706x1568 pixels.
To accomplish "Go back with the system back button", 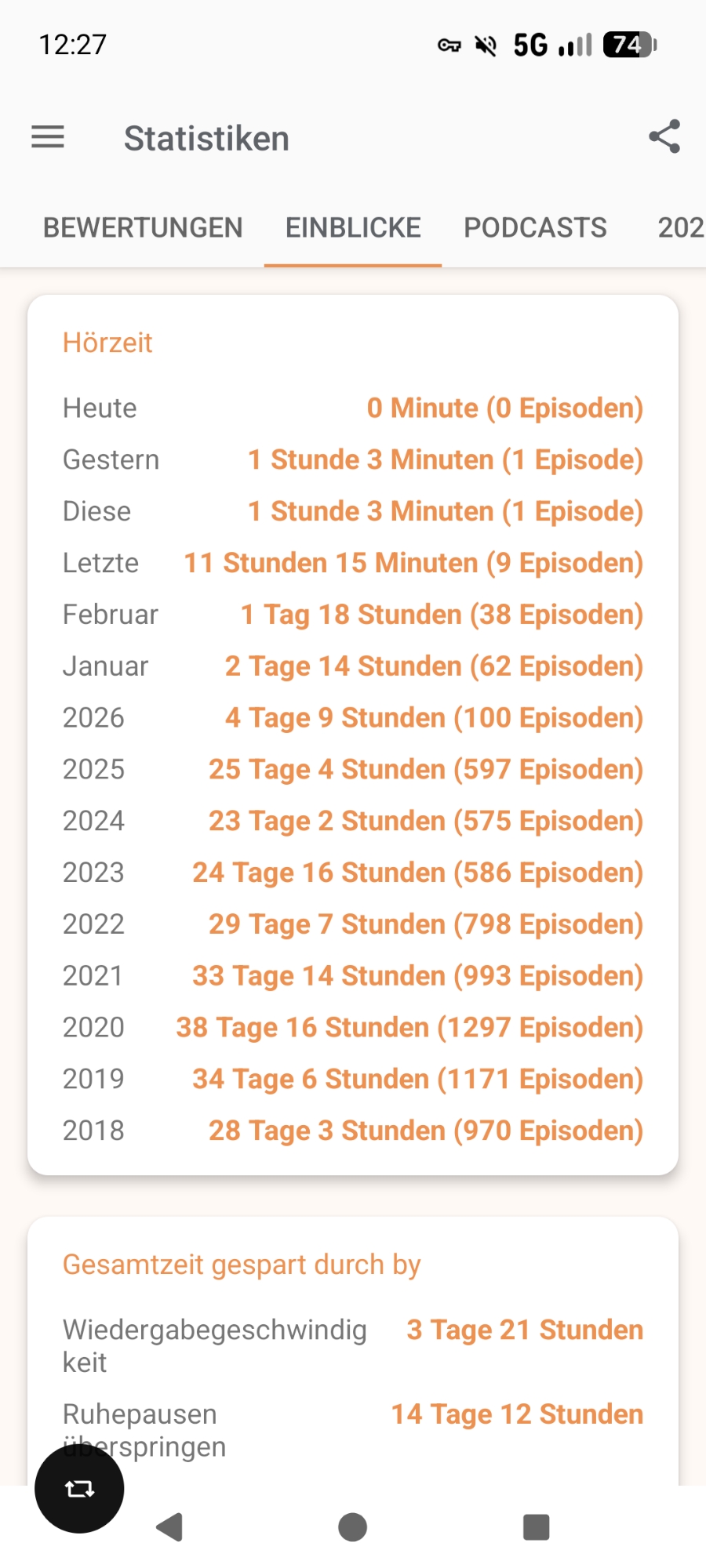I will 169,1526.
